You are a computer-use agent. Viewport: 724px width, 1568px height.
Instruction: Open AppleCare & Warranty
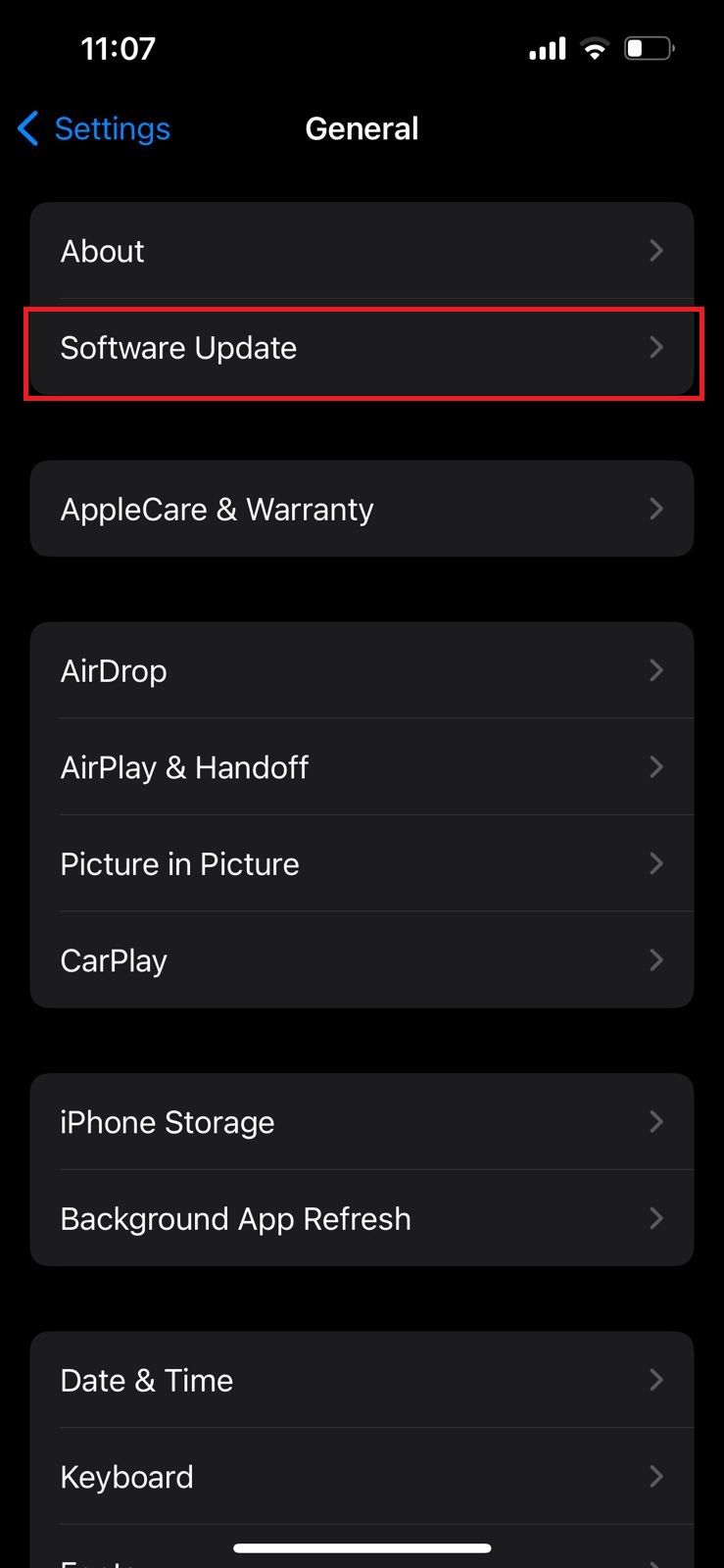click(362, 509)
